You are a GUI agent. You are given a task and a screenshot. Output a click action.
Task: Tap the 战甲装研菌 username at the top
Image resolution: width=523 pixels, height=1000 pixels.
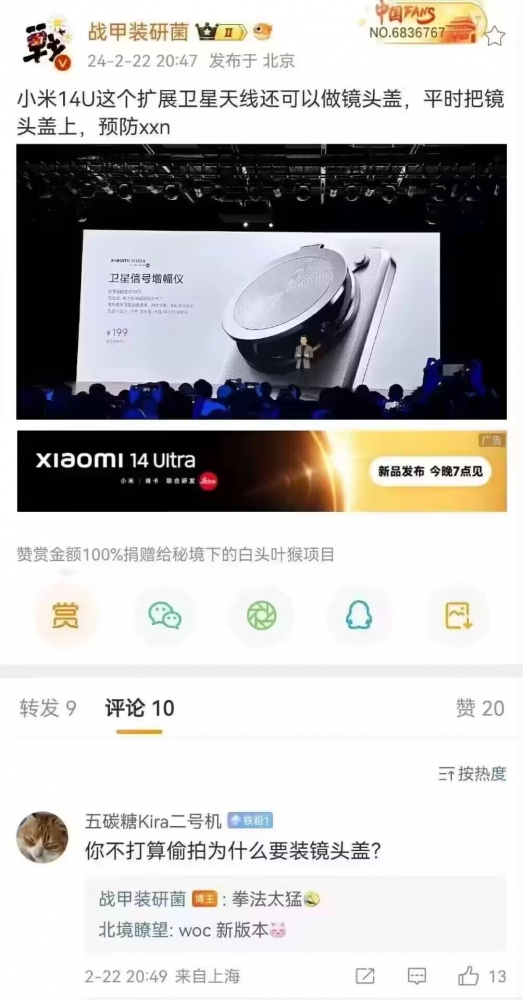pos(138,31)
